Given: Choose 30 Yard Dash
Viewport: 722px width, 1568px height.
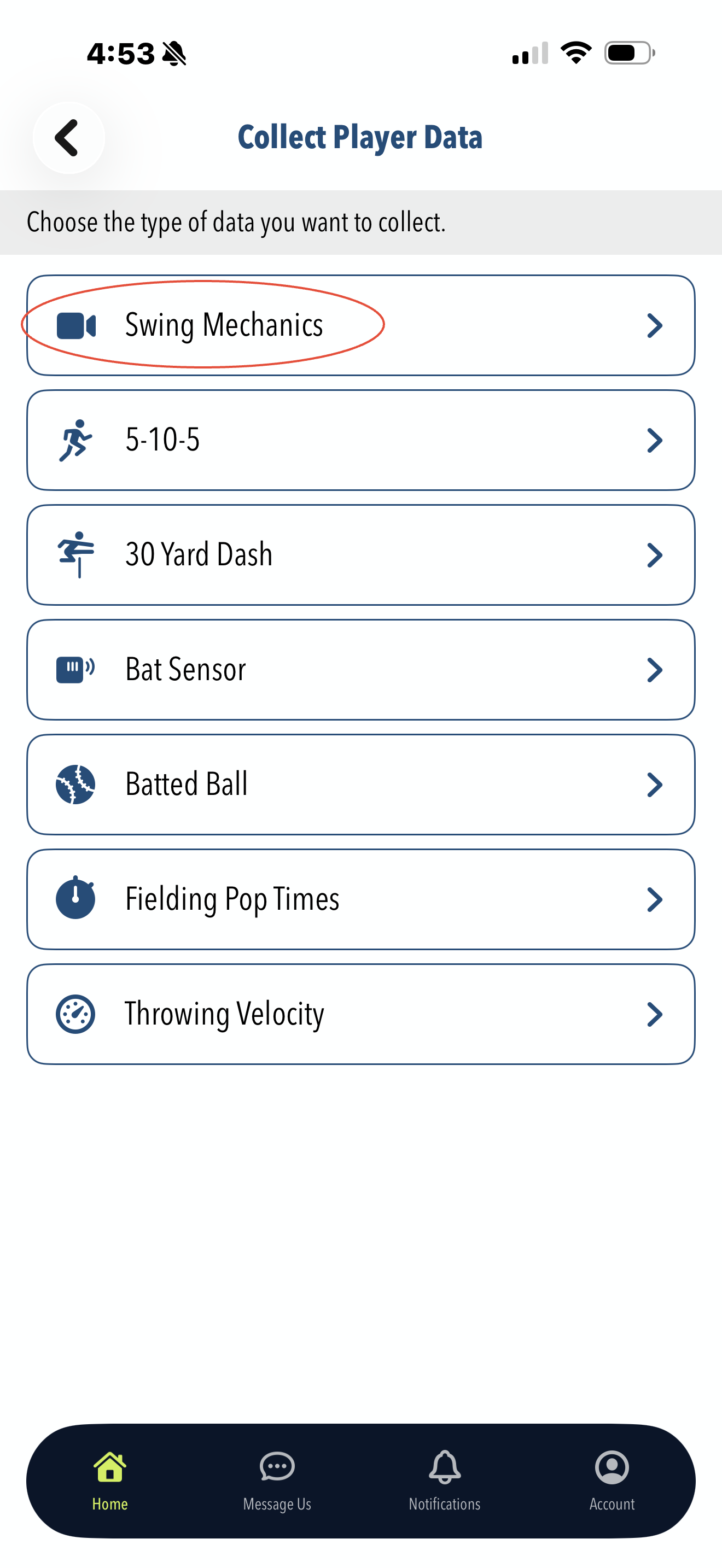Looking at the screenshot, I should (360, 554).
